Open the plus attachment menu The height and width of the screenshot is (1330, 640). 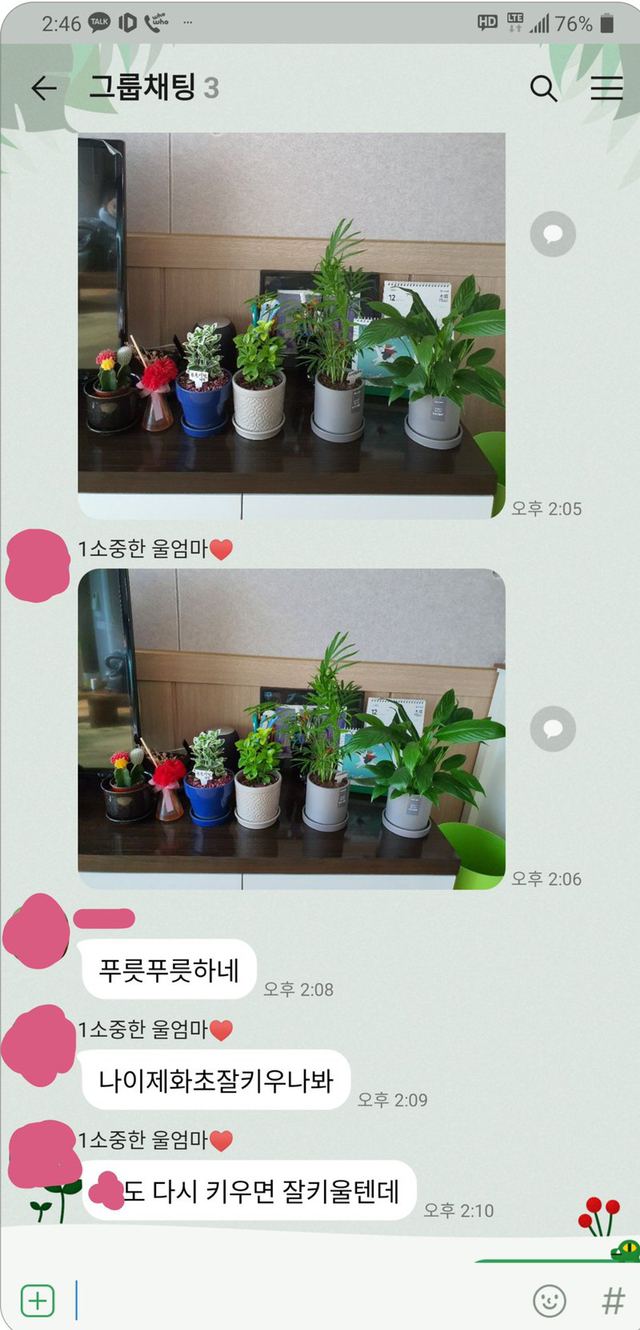tap(38, 1300)
